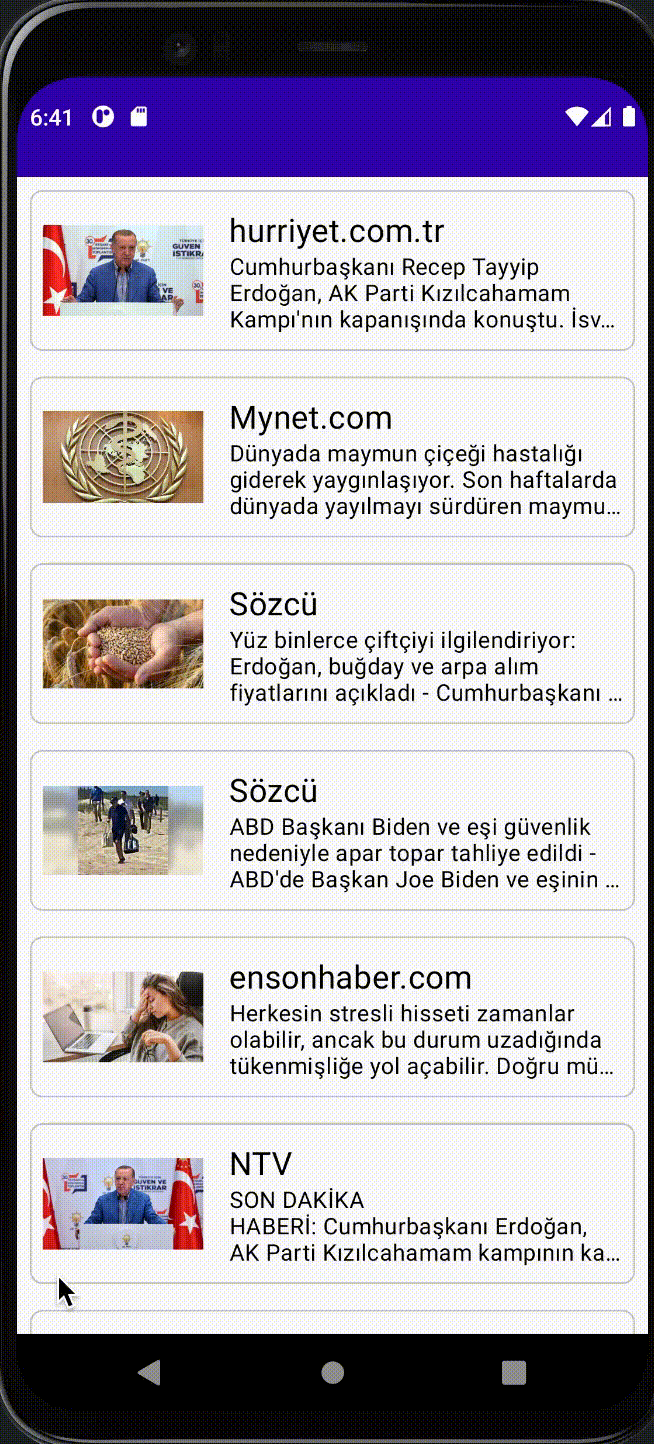The image size is (654, 1444).
Task: Tap the system back button
Action: tap(149, 1372)
